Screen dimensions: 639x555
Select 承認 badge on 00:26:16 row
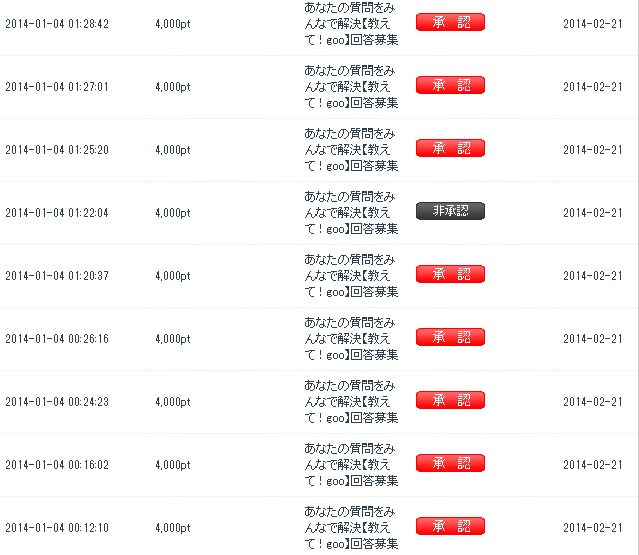pos(450,337)
